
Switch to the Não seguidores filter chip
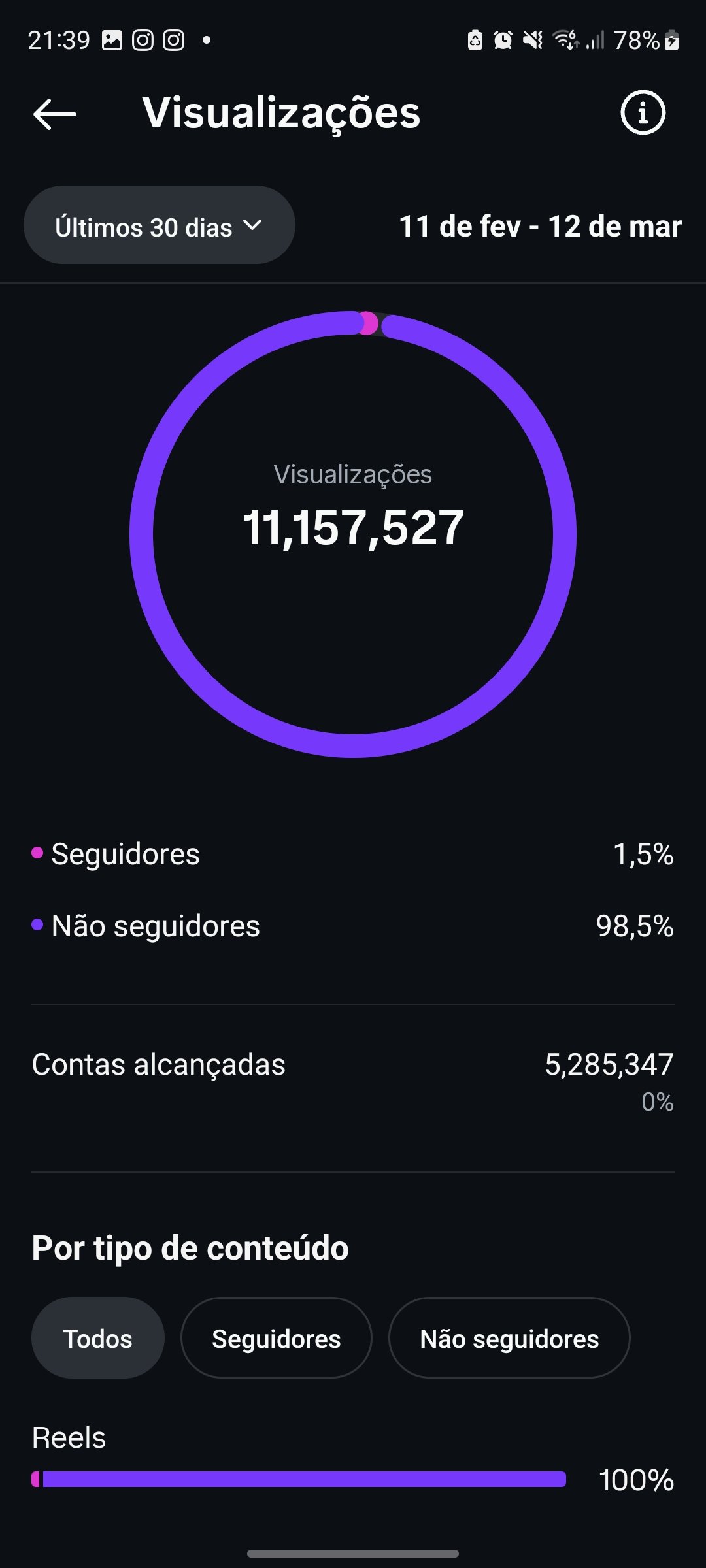click(x=509, y=1338)
